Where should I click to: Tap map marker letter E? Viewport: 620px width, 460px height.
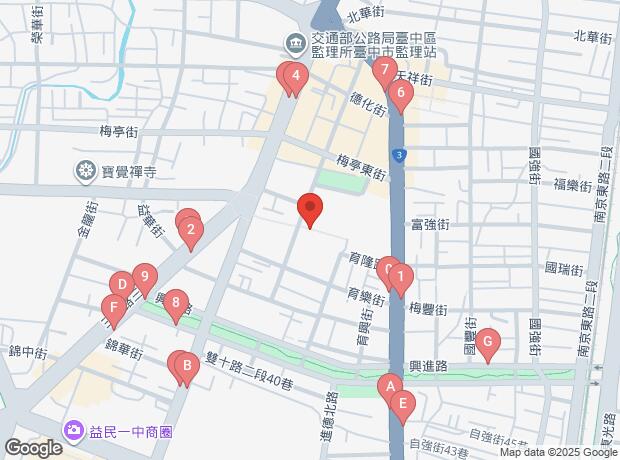[402, 405]
